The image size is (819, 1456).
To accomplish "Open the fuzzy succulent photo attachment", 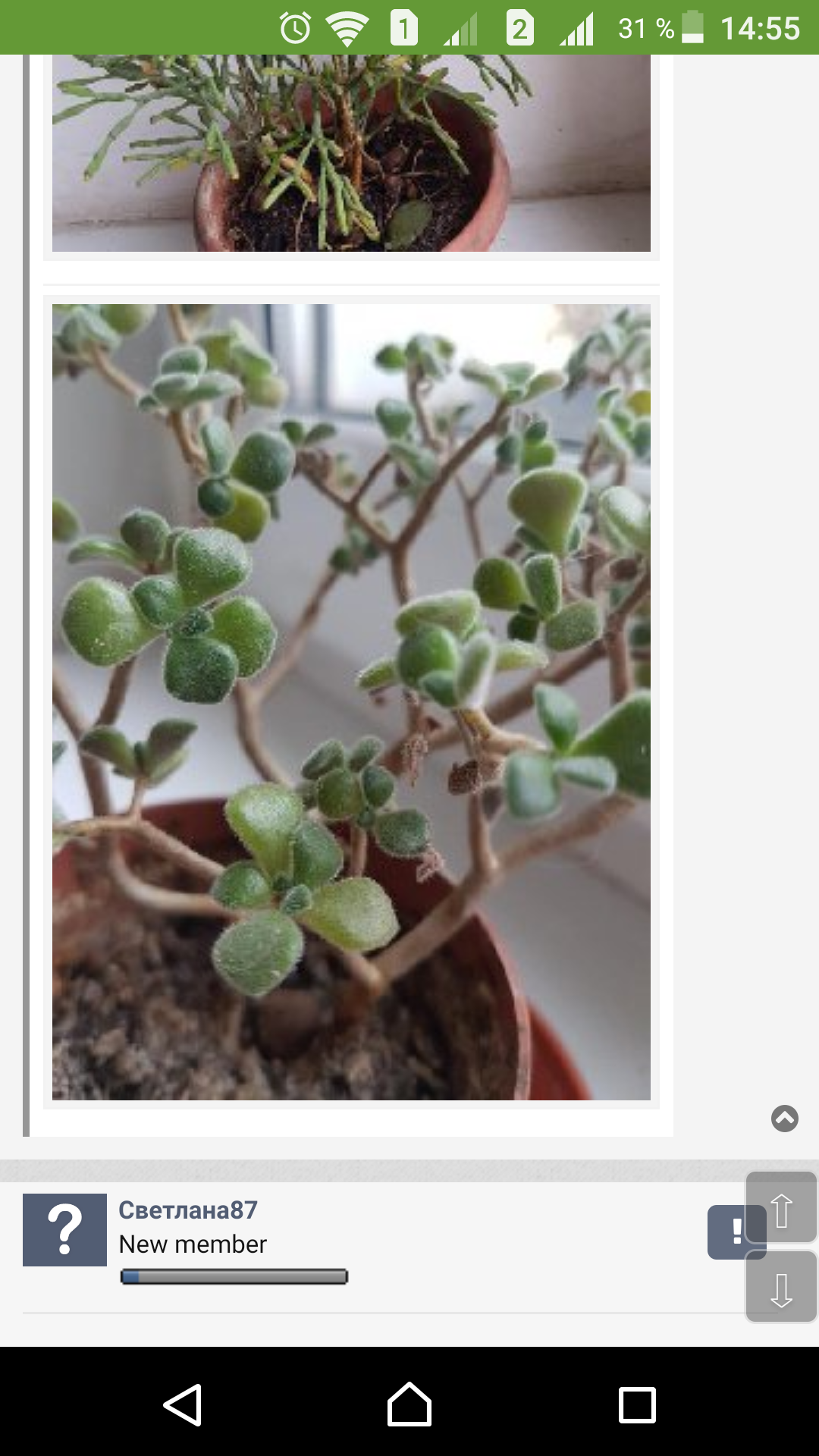I will point(351,701).
